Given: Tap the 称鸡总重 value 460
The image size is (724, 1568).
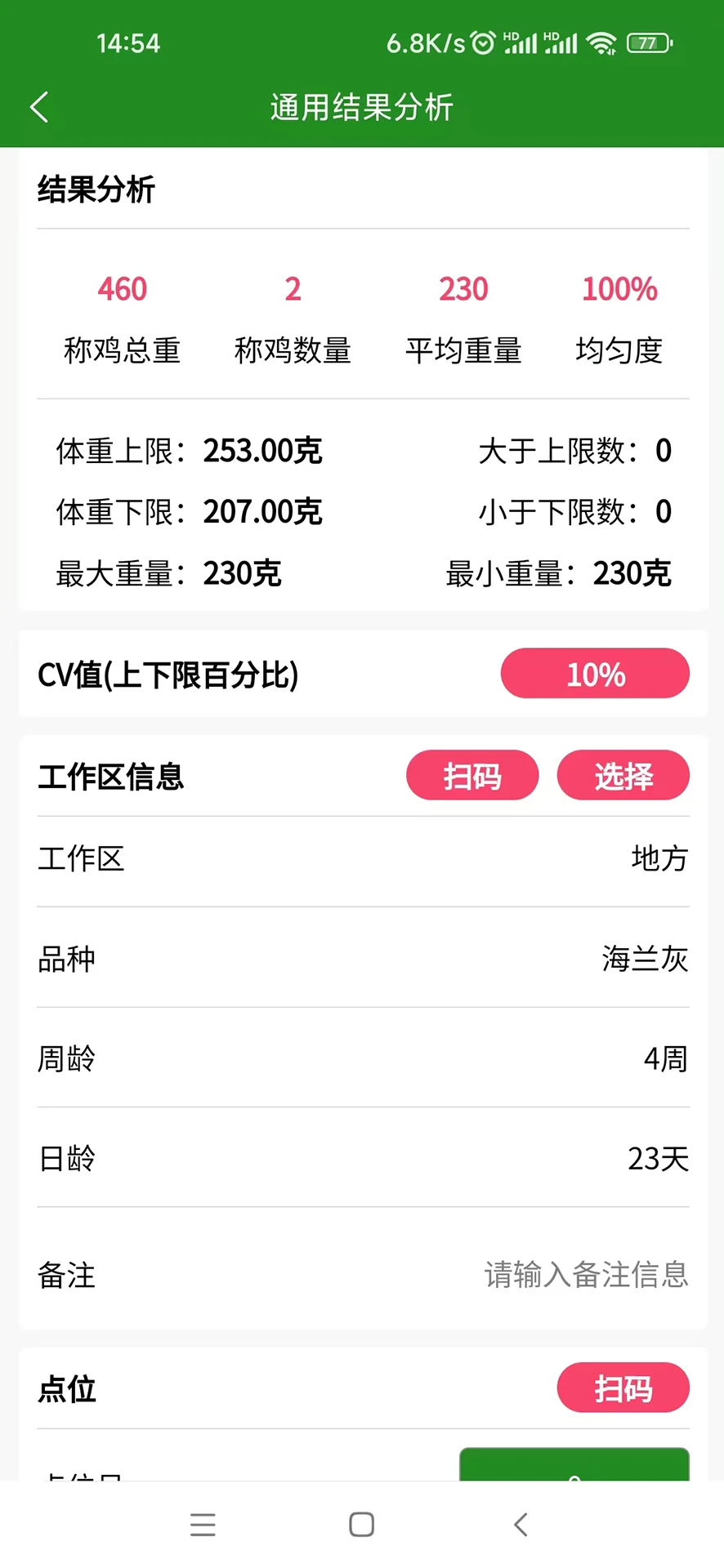Looking at the screenshot, I should tap(121, 288).
